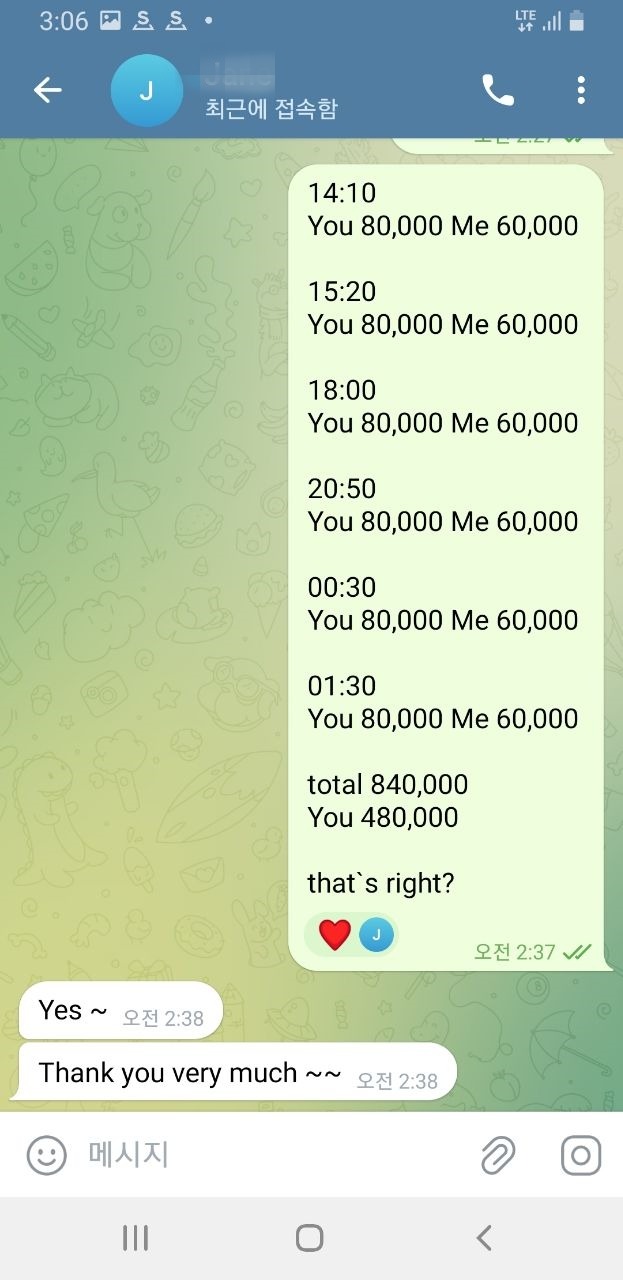This screenshot has height=1280, width=623.
Task: Open the contact's profile avatar
Action: pyautogui.click(x=146, y=91)
